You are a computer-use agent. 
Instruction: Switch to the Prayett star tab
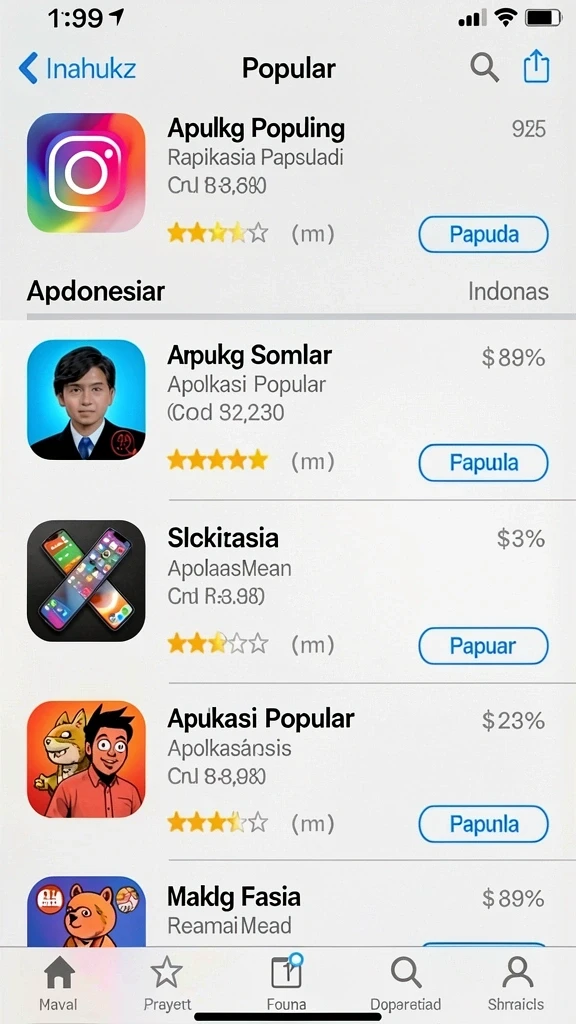tap(167, 984)
